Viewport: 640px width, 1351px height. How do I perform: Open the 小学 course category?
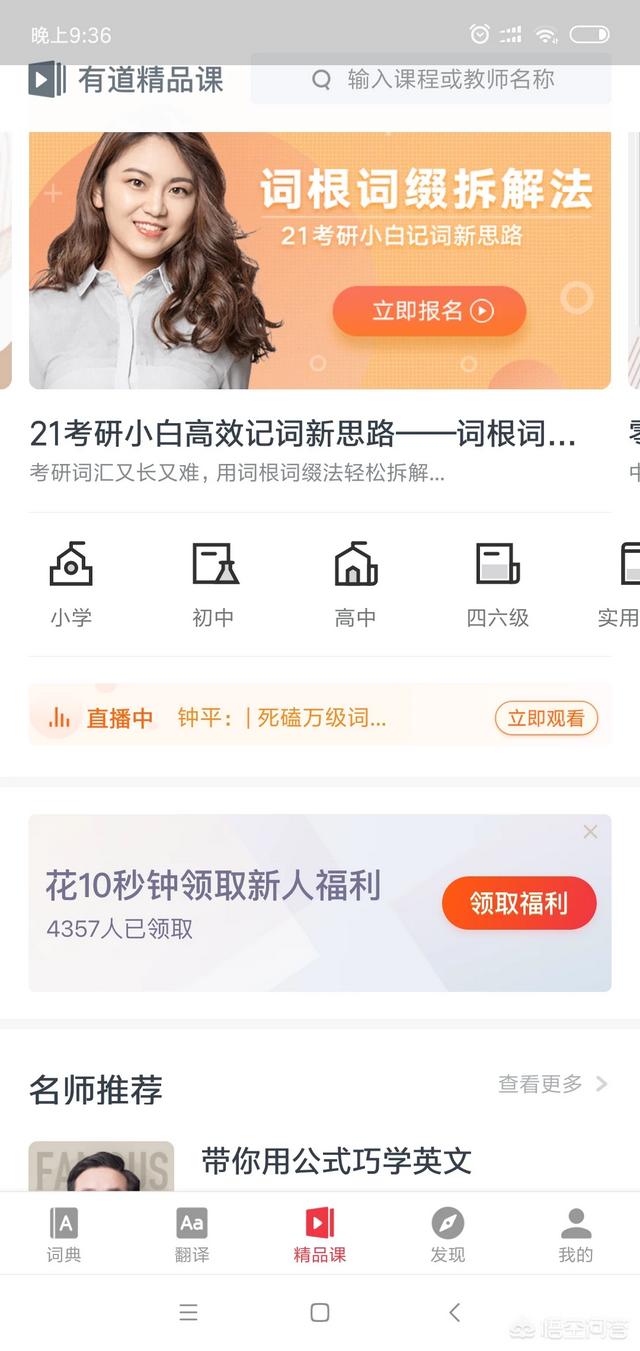[71, 585]
